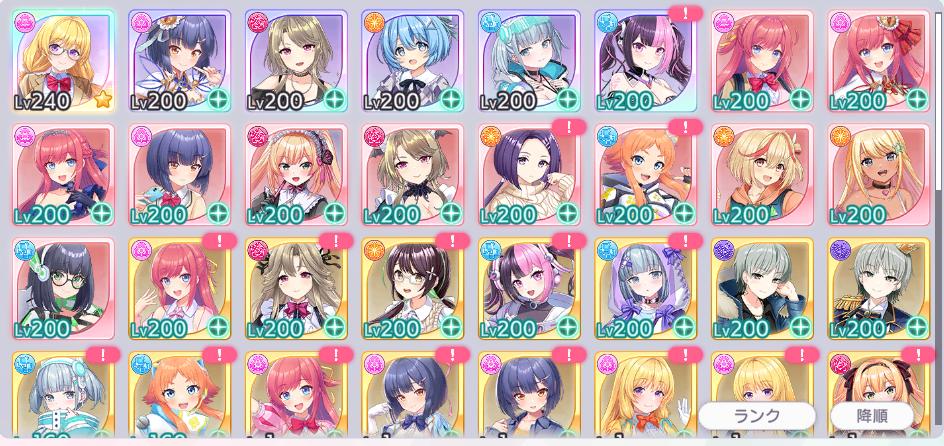
Task: Toggle the 降順 sort order button
Action: tap(871, 416)
